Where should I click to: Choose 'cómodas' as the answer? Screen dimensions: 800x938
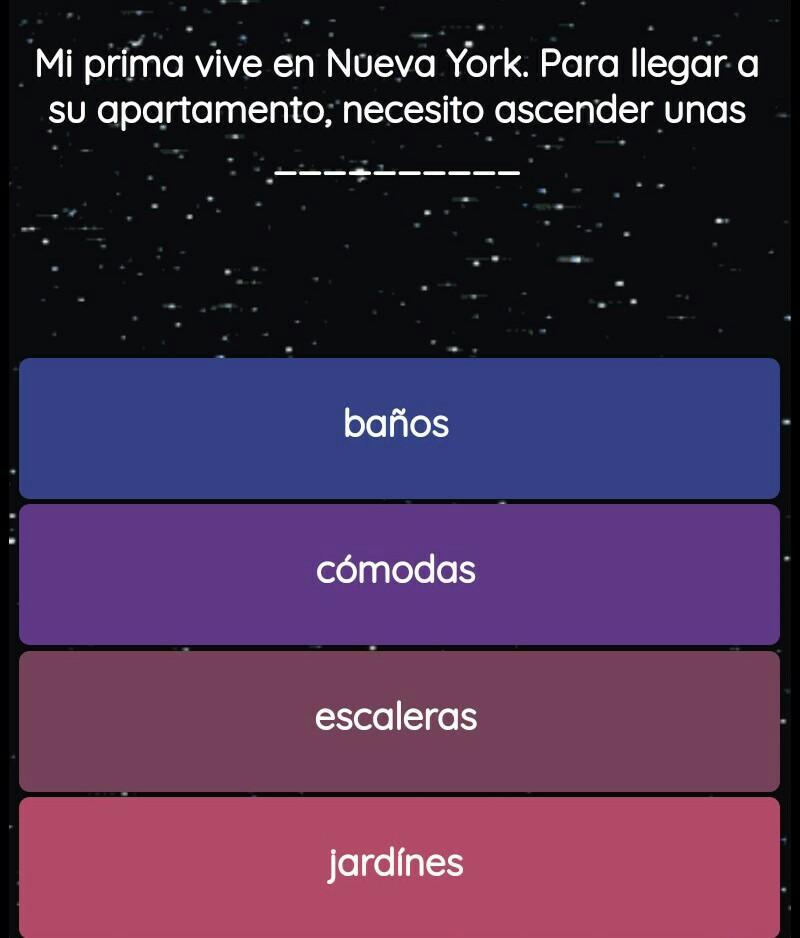click(398, 573)
